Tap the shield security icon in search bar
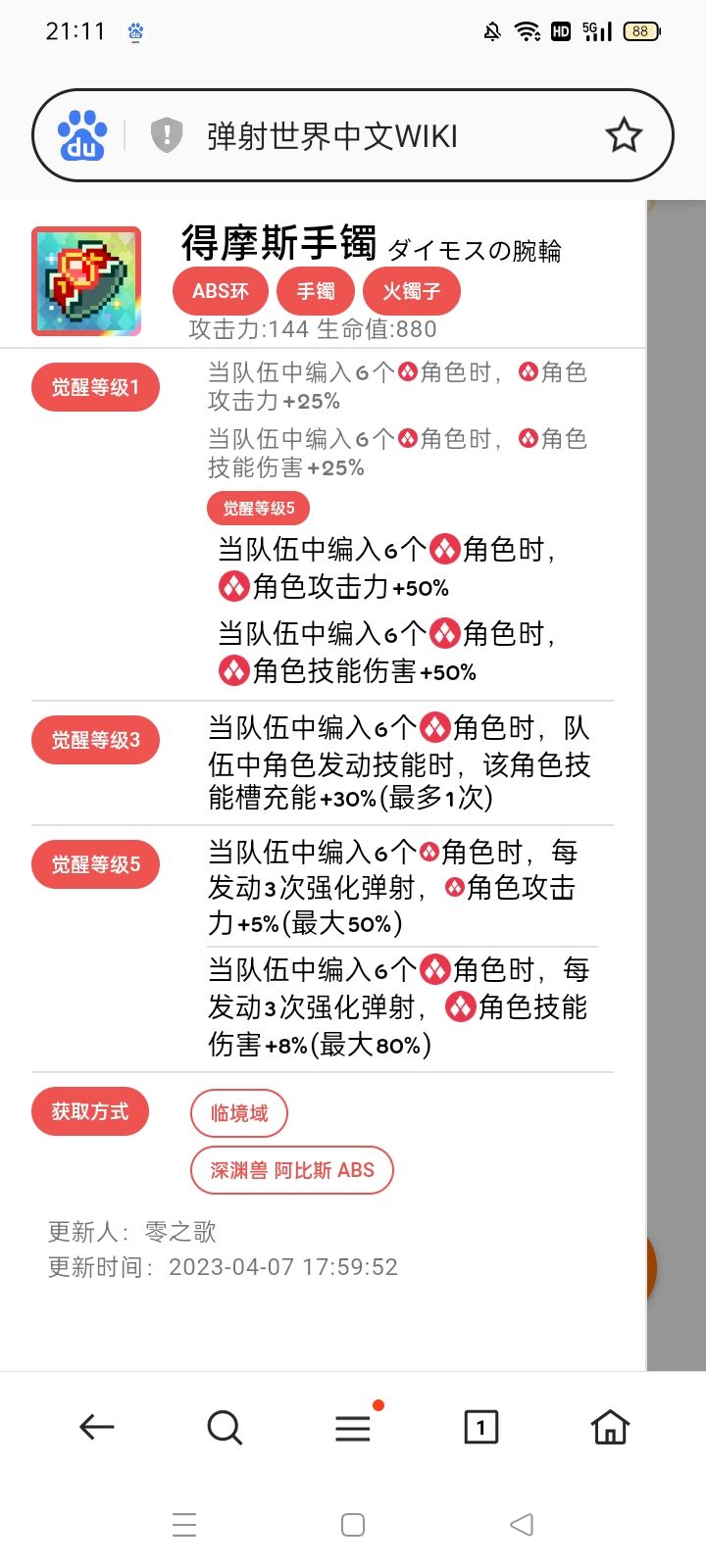 point(169,134)
